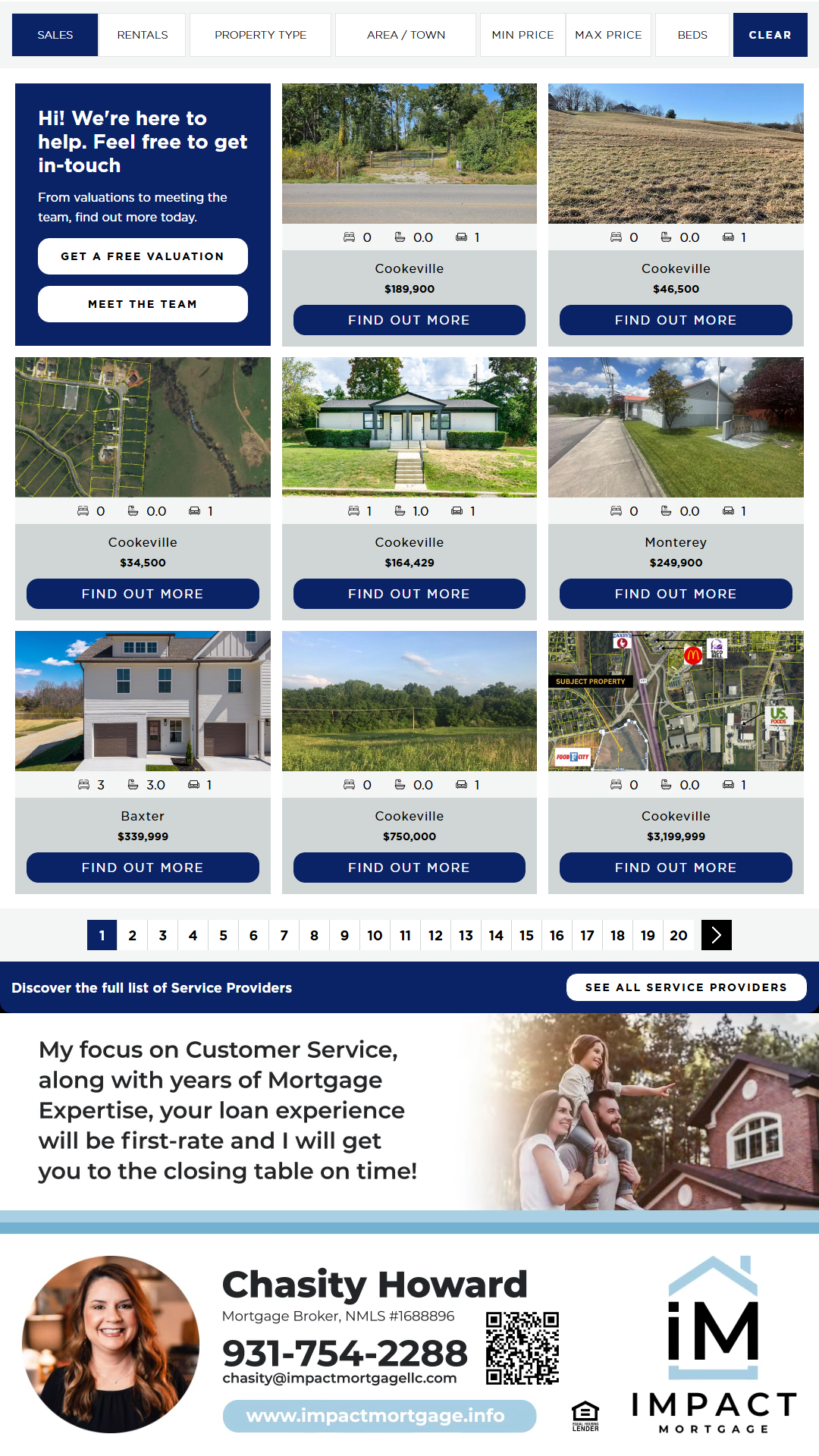
Task: Open the Max Price dropdown
Action: pyautogui.click(x=608, y=35)
